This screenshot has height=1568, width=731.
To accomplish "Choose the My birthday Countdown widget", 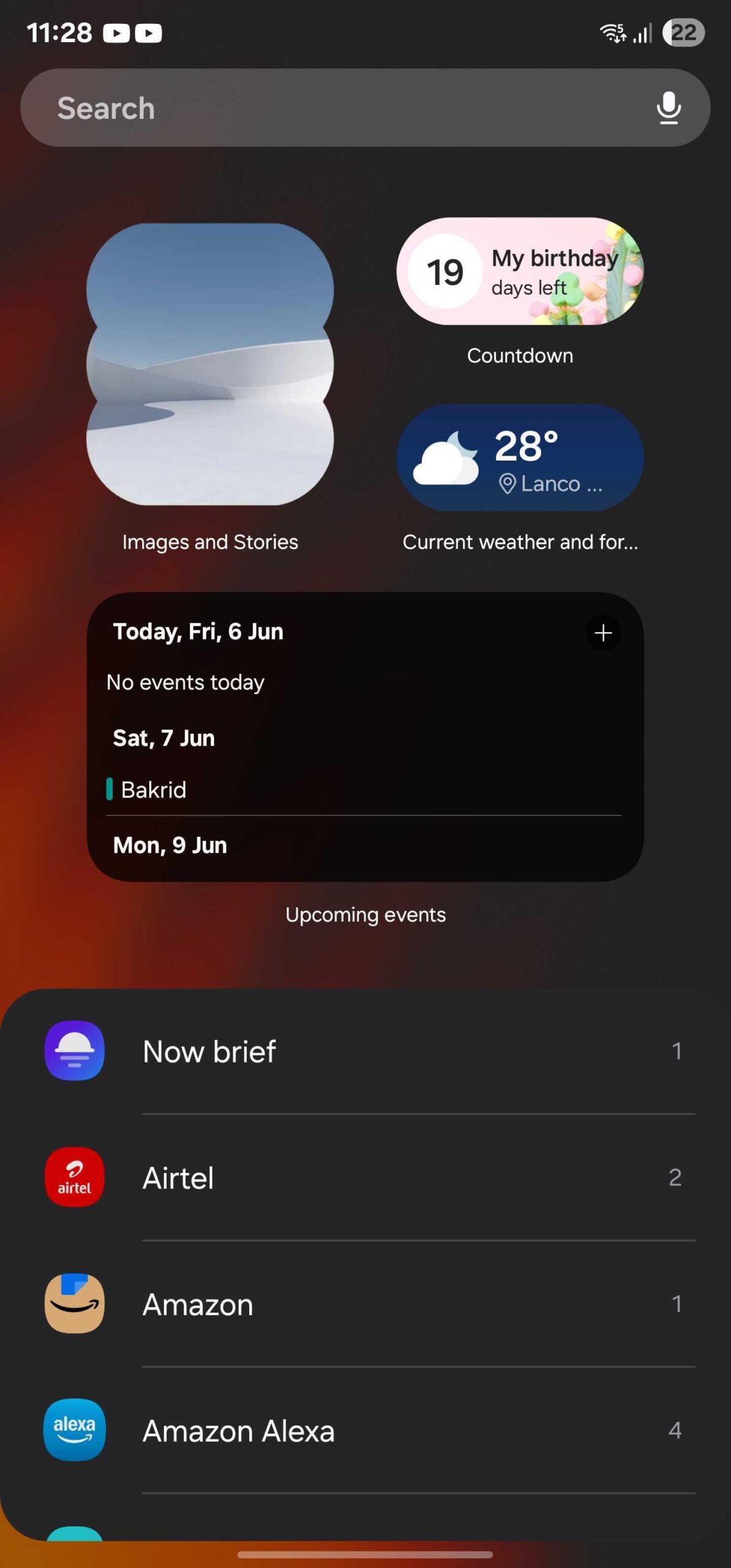I will pos(520,271).
